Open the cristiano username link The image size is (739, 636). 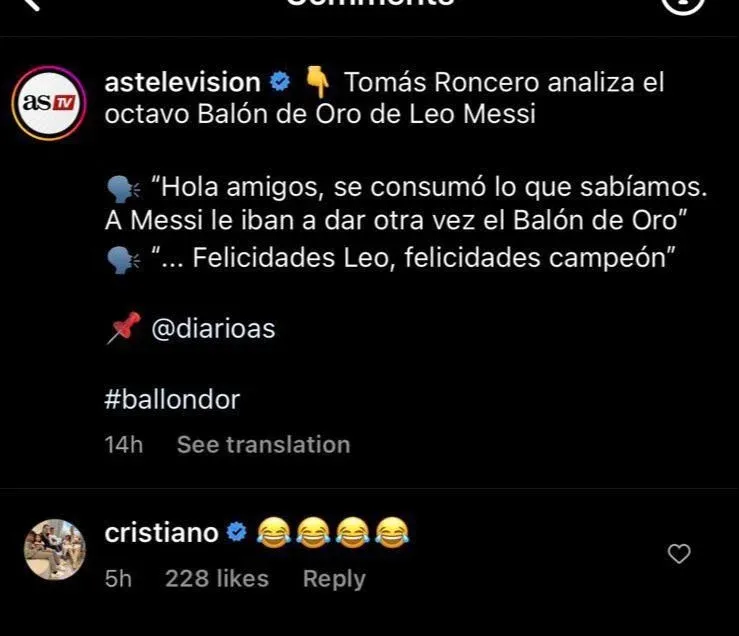(161, 533)
